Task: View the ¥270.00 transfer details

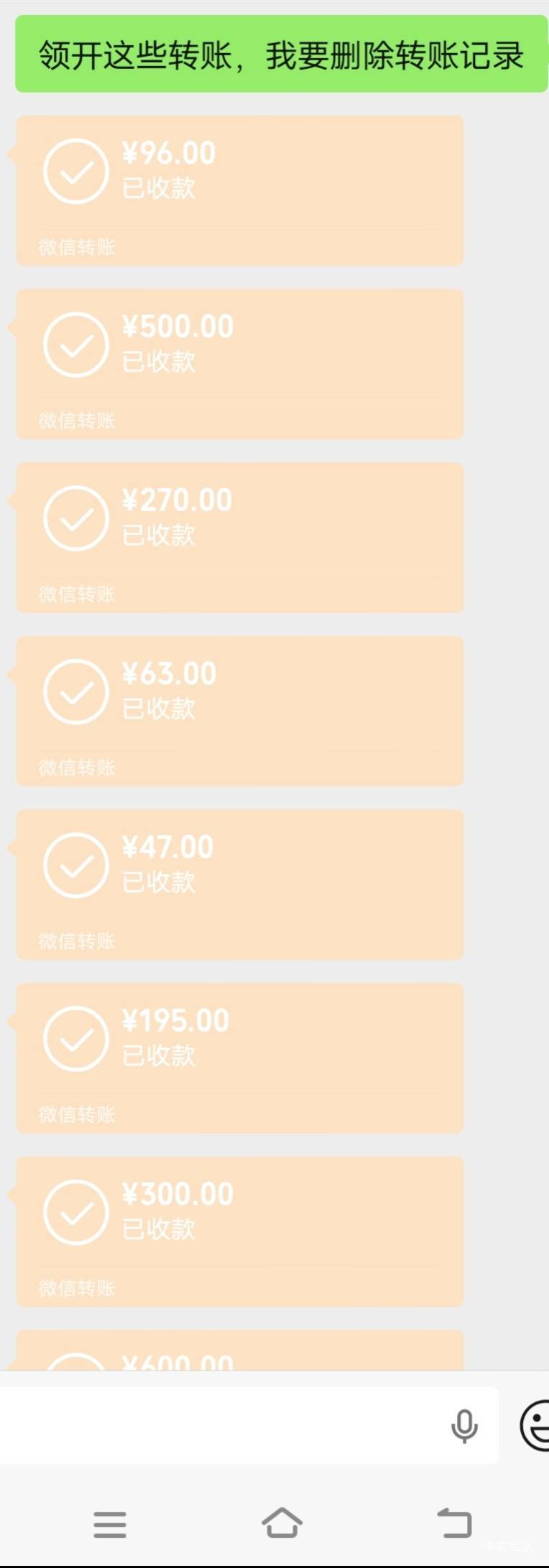Action: pyautogui.click(x=239, y=537)
